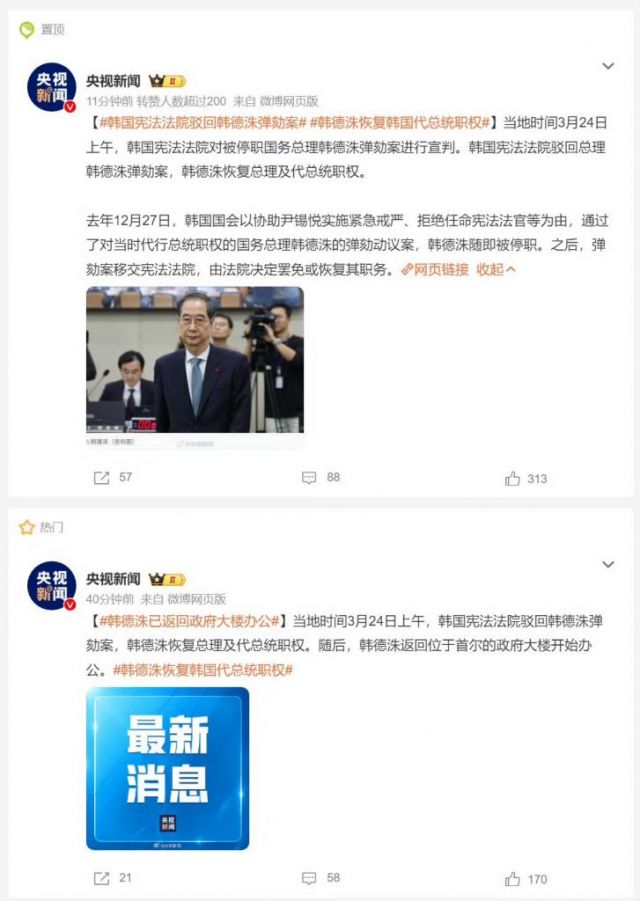The image size is (640, 901).
Task: Open the chevron menu on the pinned post
Action: [607, 66]
